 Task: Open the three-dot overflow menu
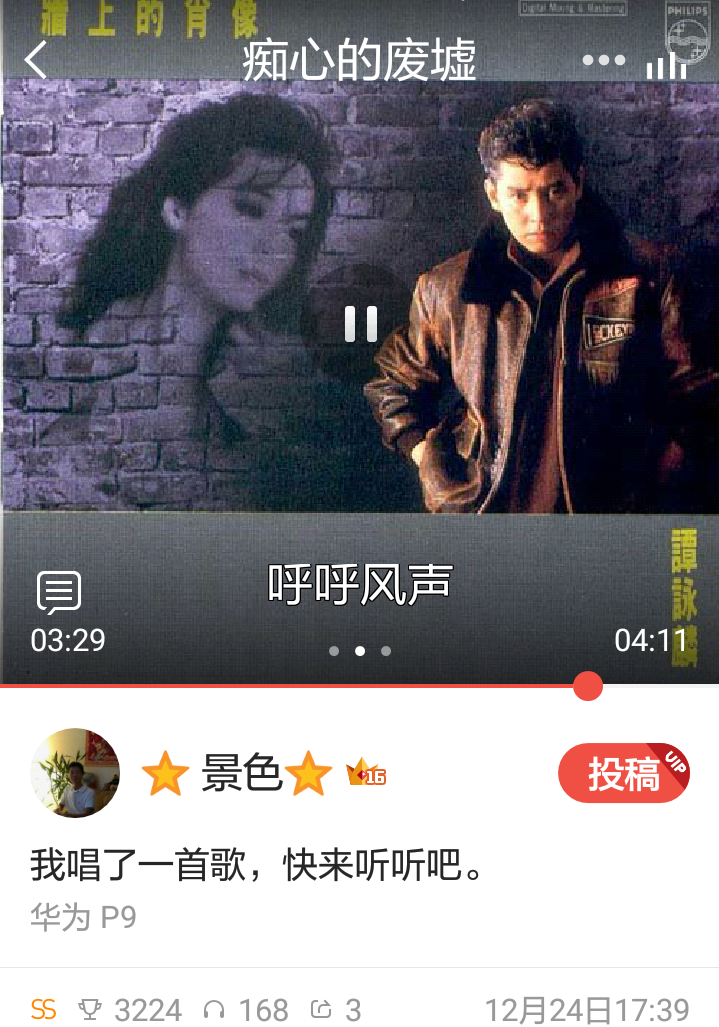click(x=603, y=60)
